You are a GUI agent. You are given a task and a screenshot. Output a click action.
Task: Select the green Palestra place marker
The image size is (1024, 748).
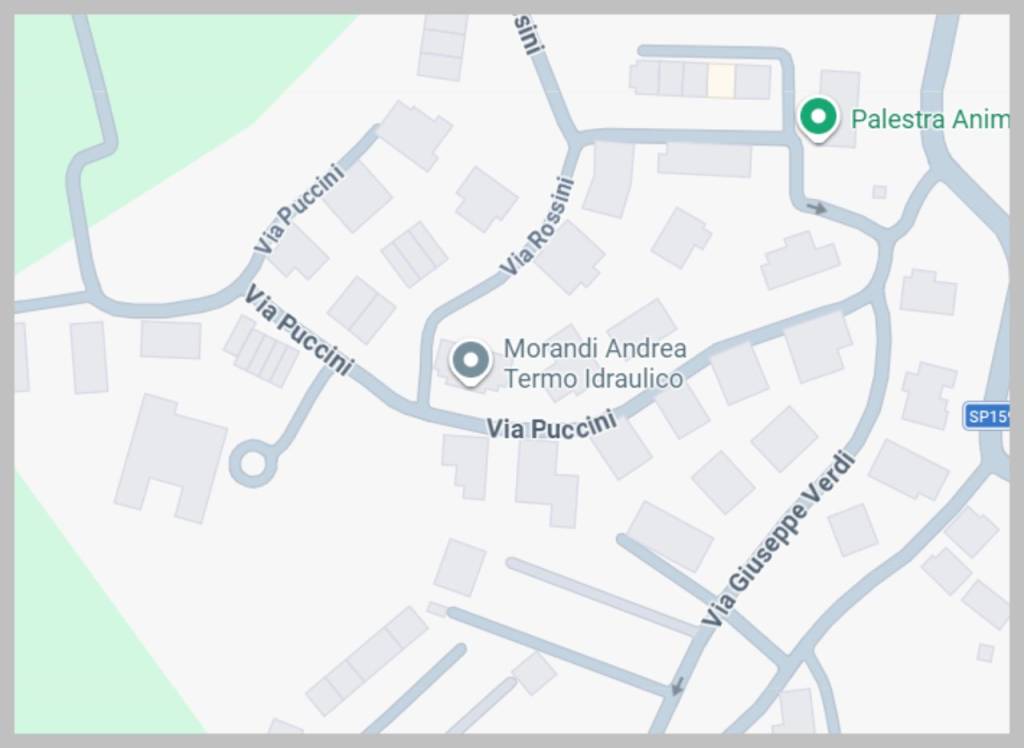point(818,118)
